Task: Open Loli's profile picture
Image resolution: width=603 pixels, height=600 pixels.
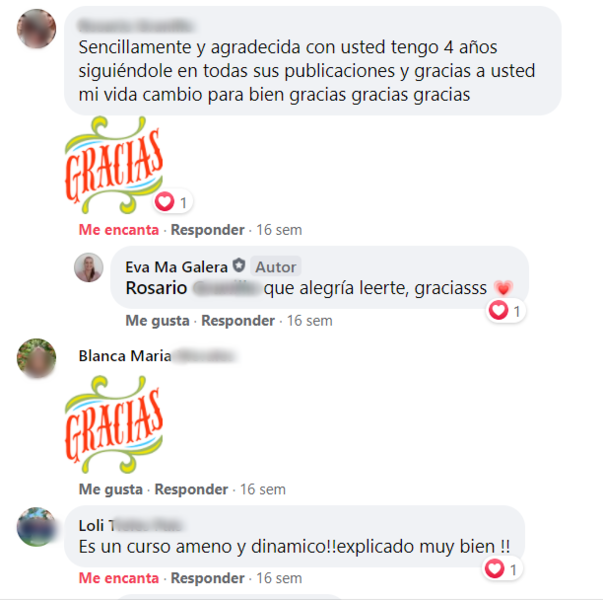Action: pos(36,527)
